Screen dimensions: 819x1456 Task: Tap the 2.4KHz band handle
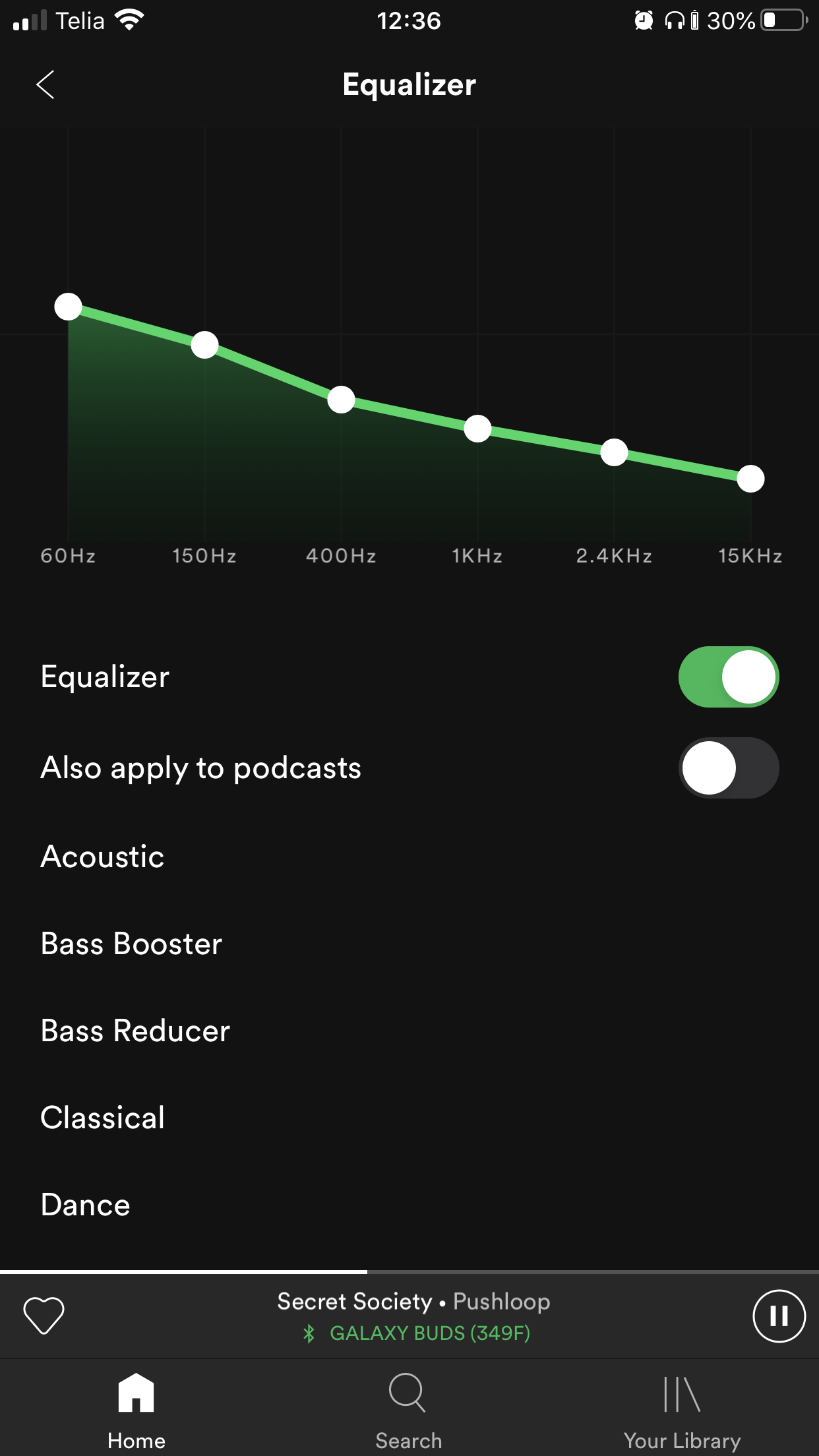614,452
